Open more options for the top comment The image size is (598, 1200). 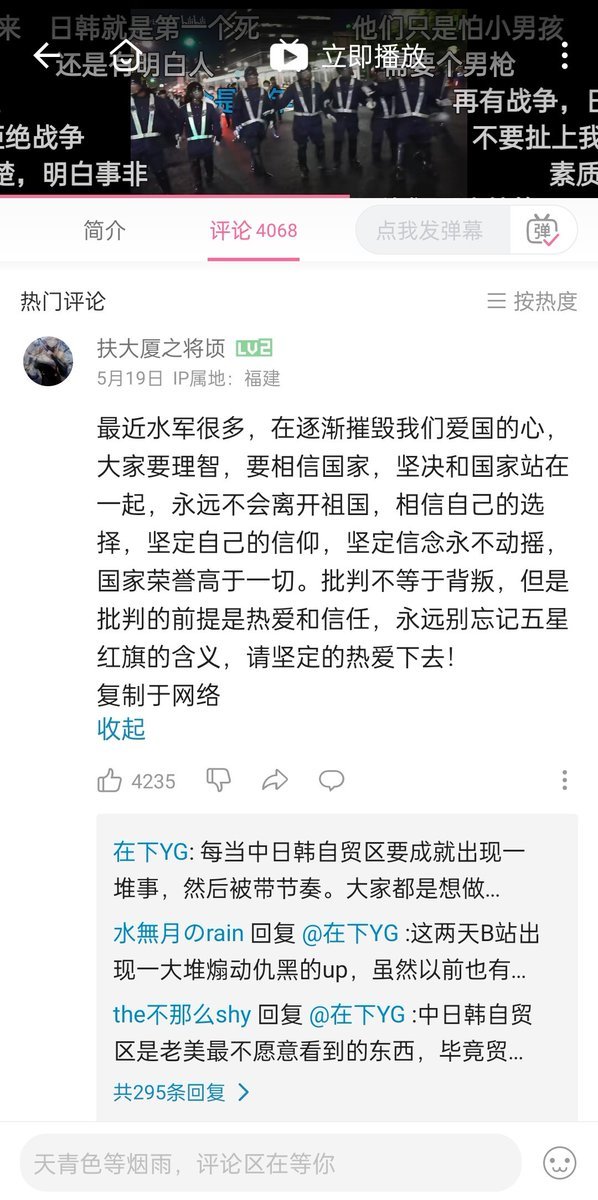[x=565, y=781]
